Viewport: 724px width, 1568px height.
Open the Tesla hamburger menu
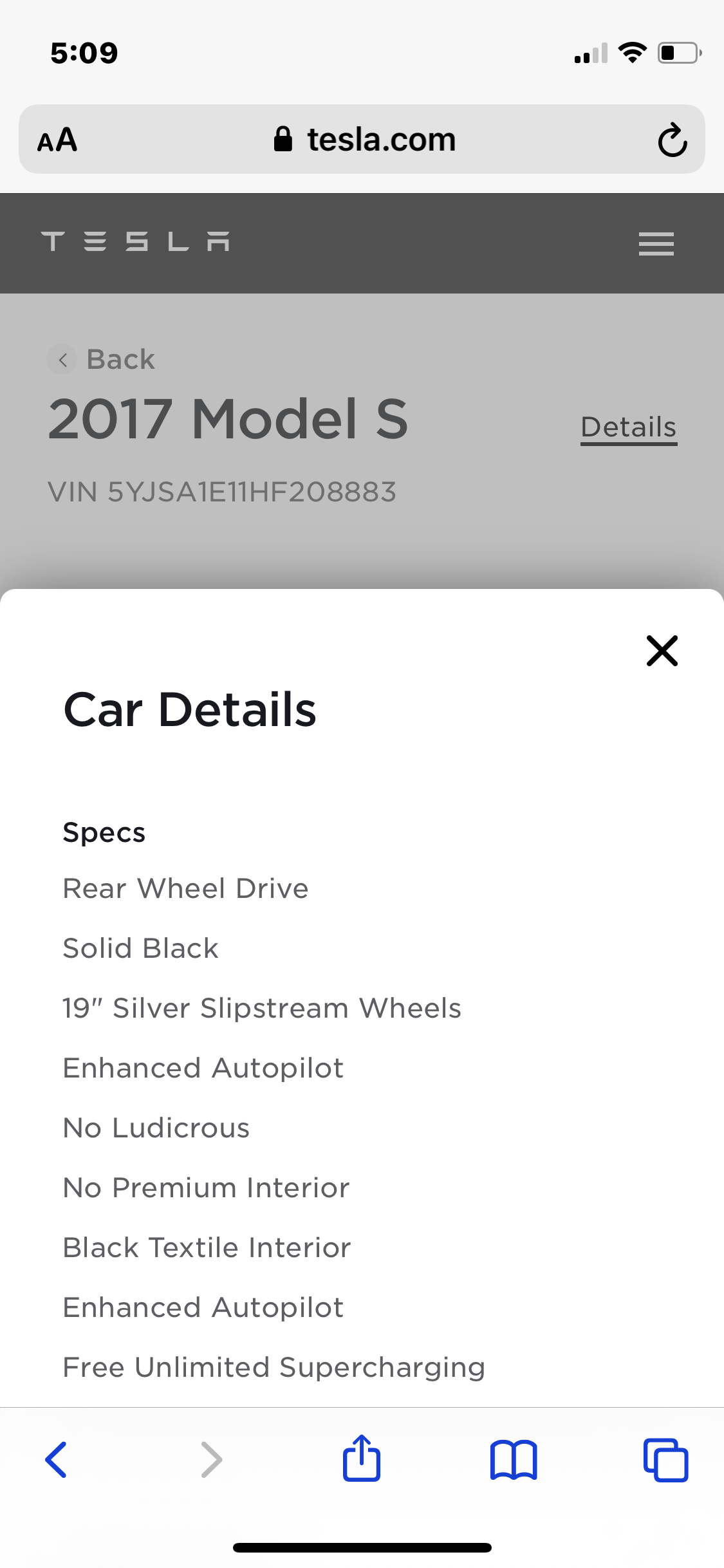pos(656,243)
